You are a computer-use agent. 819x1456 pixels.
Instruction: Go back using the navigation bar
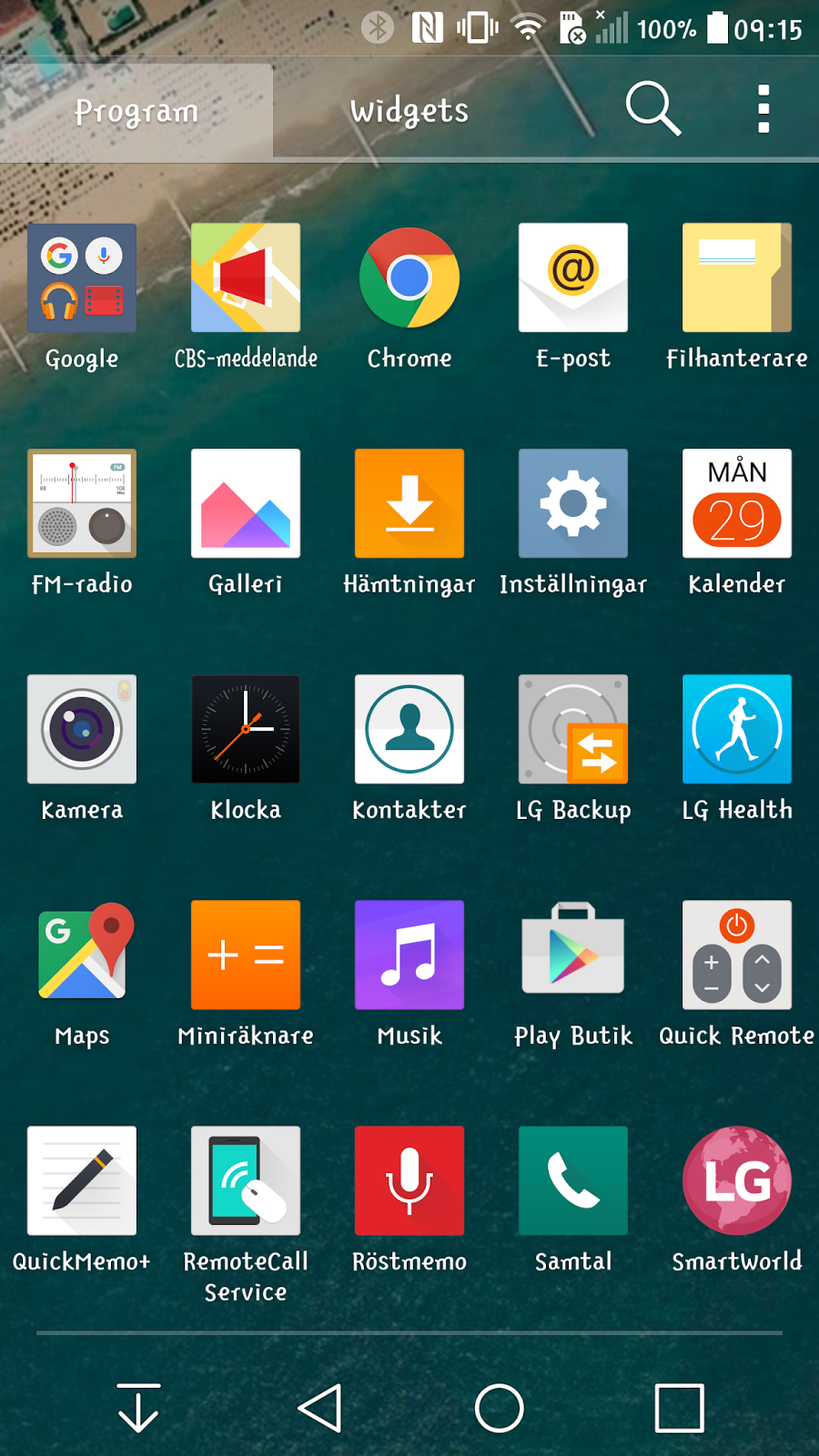(320, 1409)
